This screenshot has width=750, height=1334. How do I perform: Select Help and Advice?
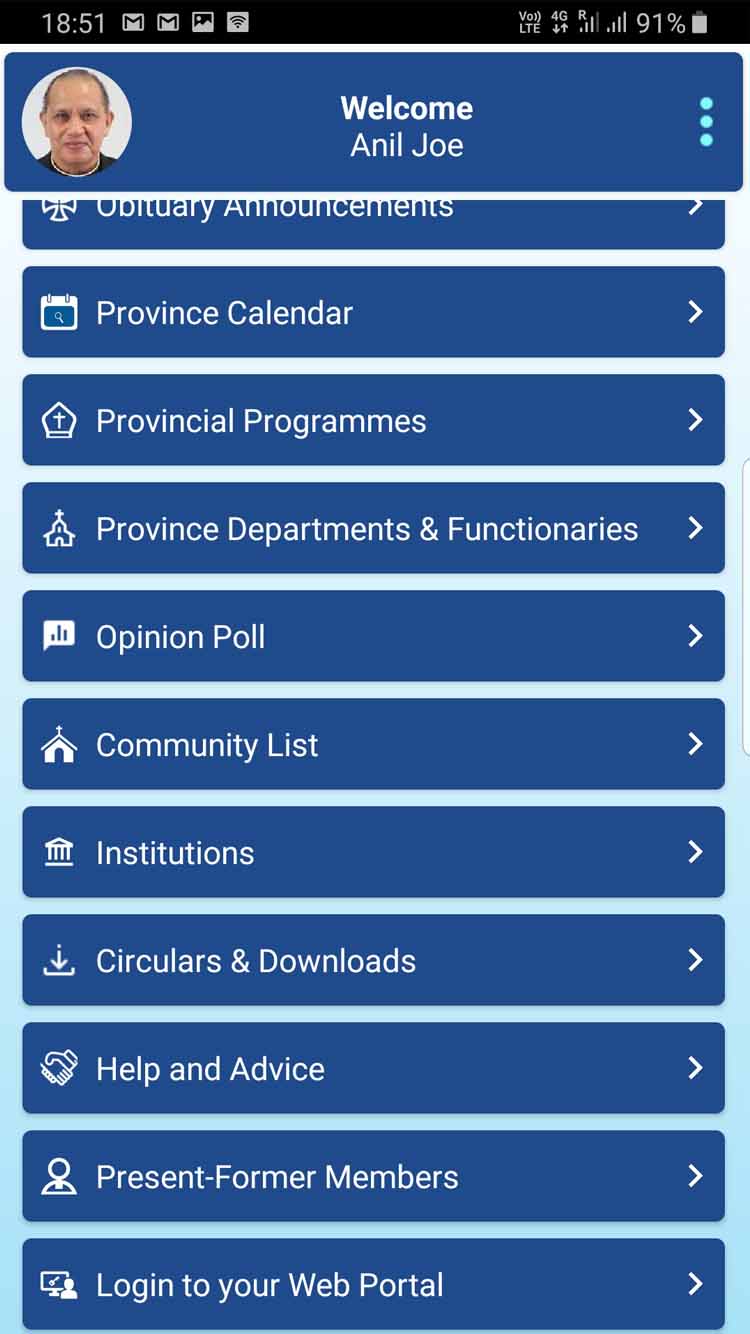coord(373,1068)
